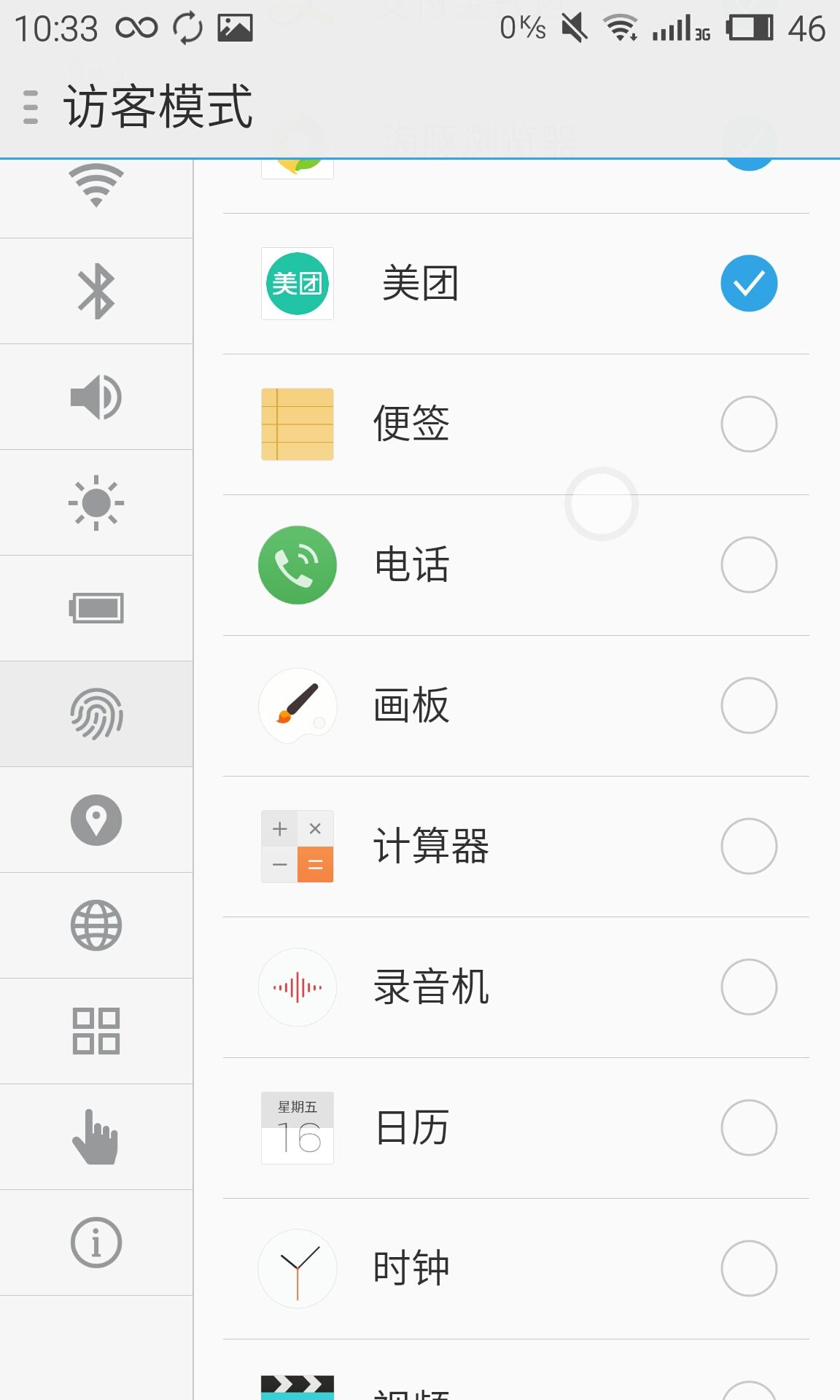The image size is (840, 1400).
Task: Enable 画板 for guest mode
Action: [749, 706]
